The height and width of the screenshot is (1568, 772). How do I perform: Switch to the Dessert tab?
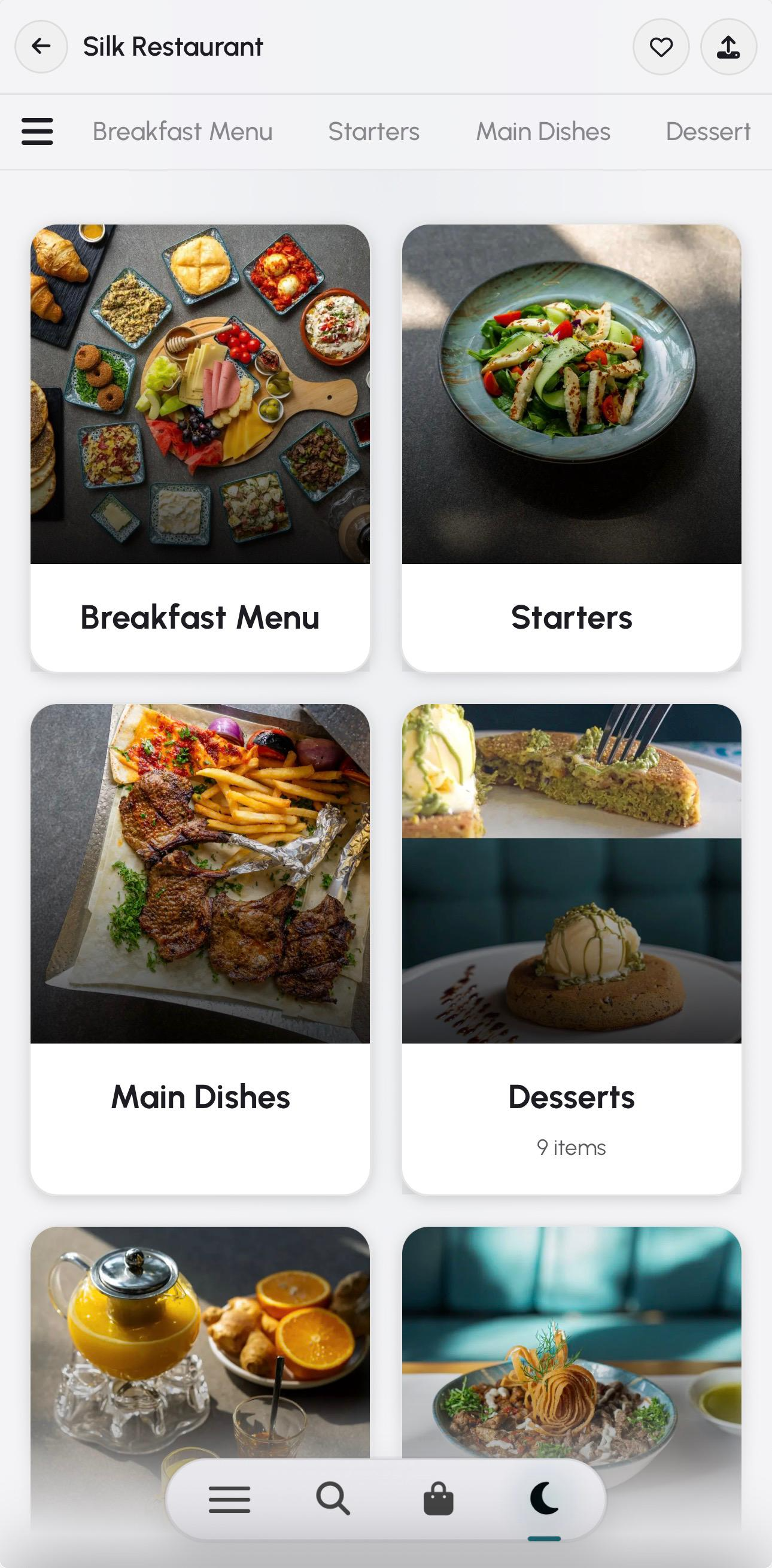click(707, 132)
